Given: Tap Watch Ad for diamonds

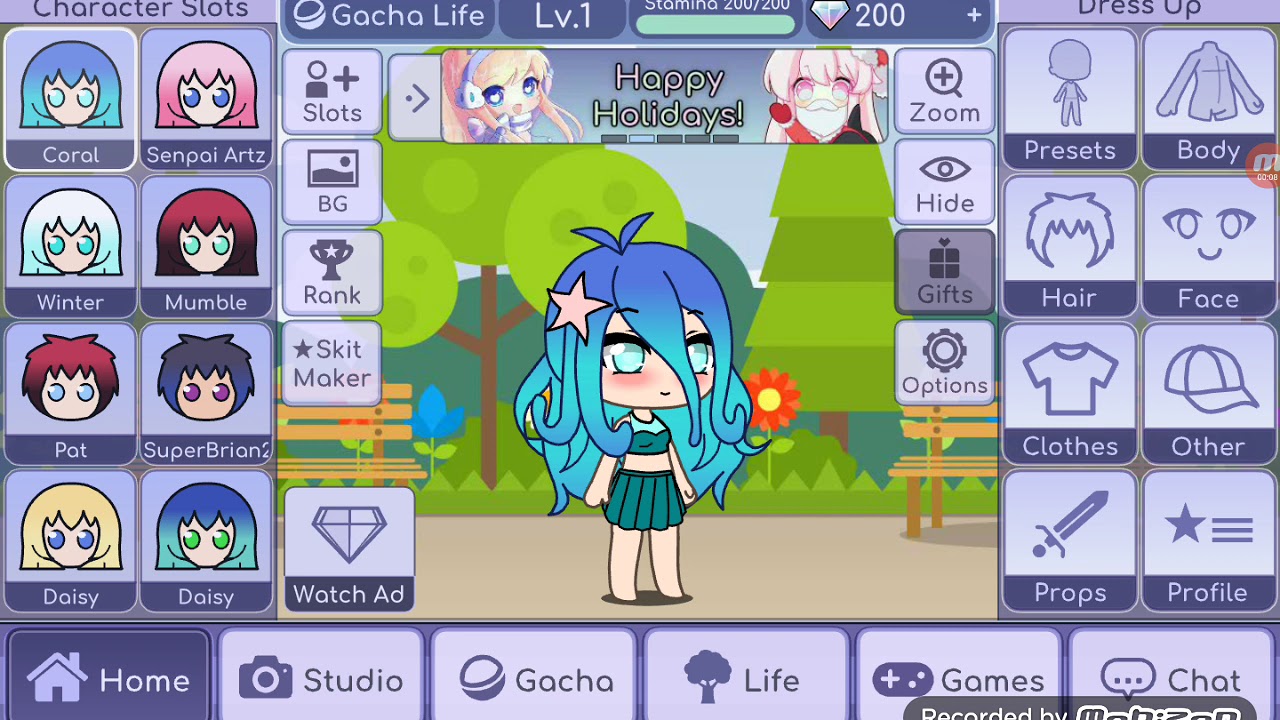Looking at the screenshot, I should point(349,550).
